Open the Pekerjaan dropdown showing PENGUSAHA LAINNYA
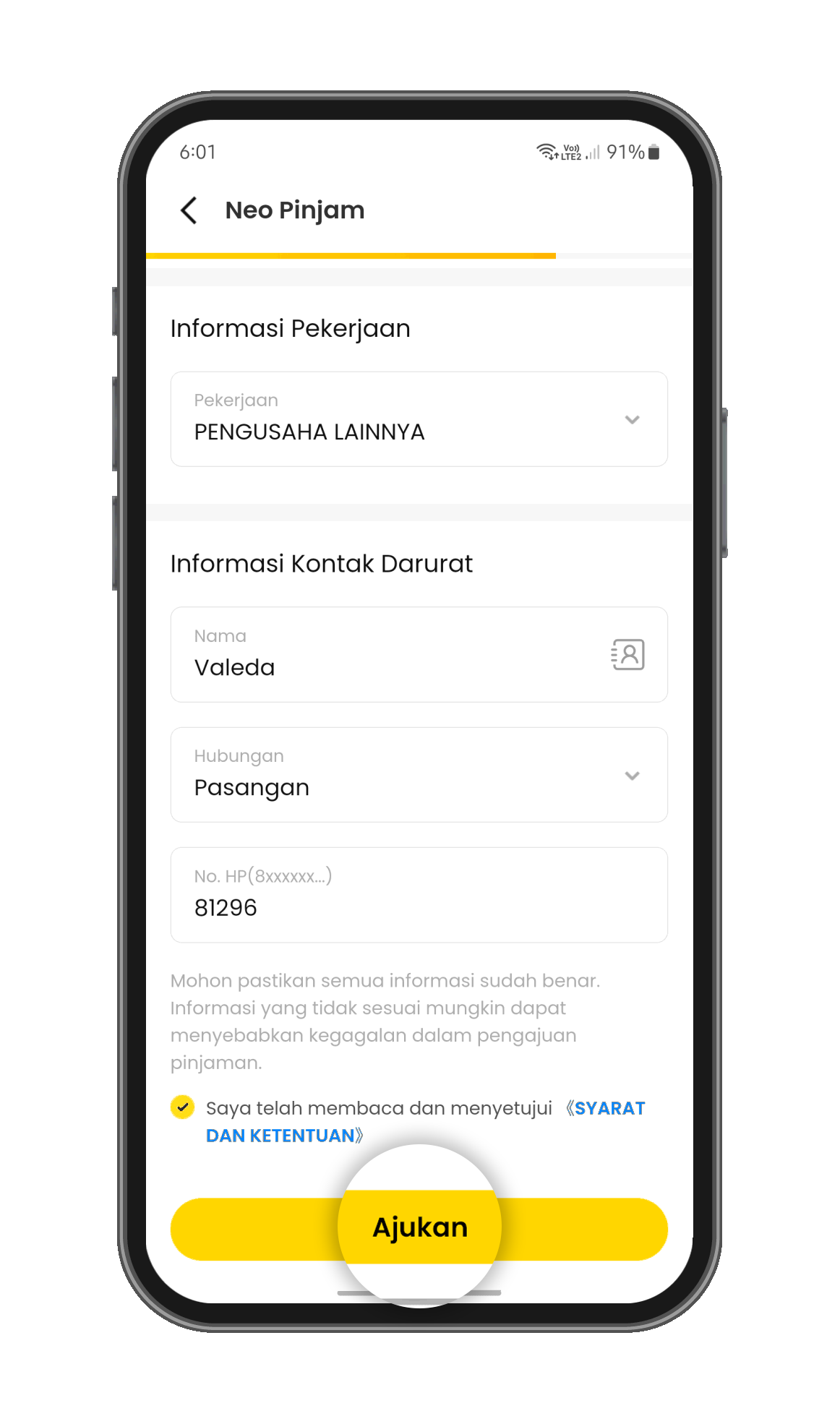Screen dimensions: 840x1424 click(418, 419)
